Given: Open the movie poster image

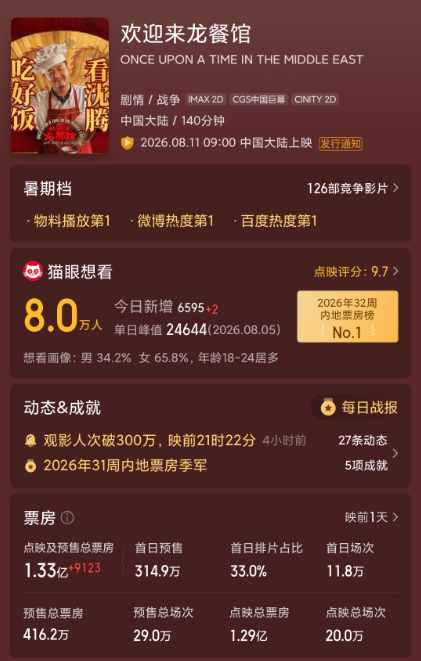Looking at the screenshot, I should pos(60,85).
